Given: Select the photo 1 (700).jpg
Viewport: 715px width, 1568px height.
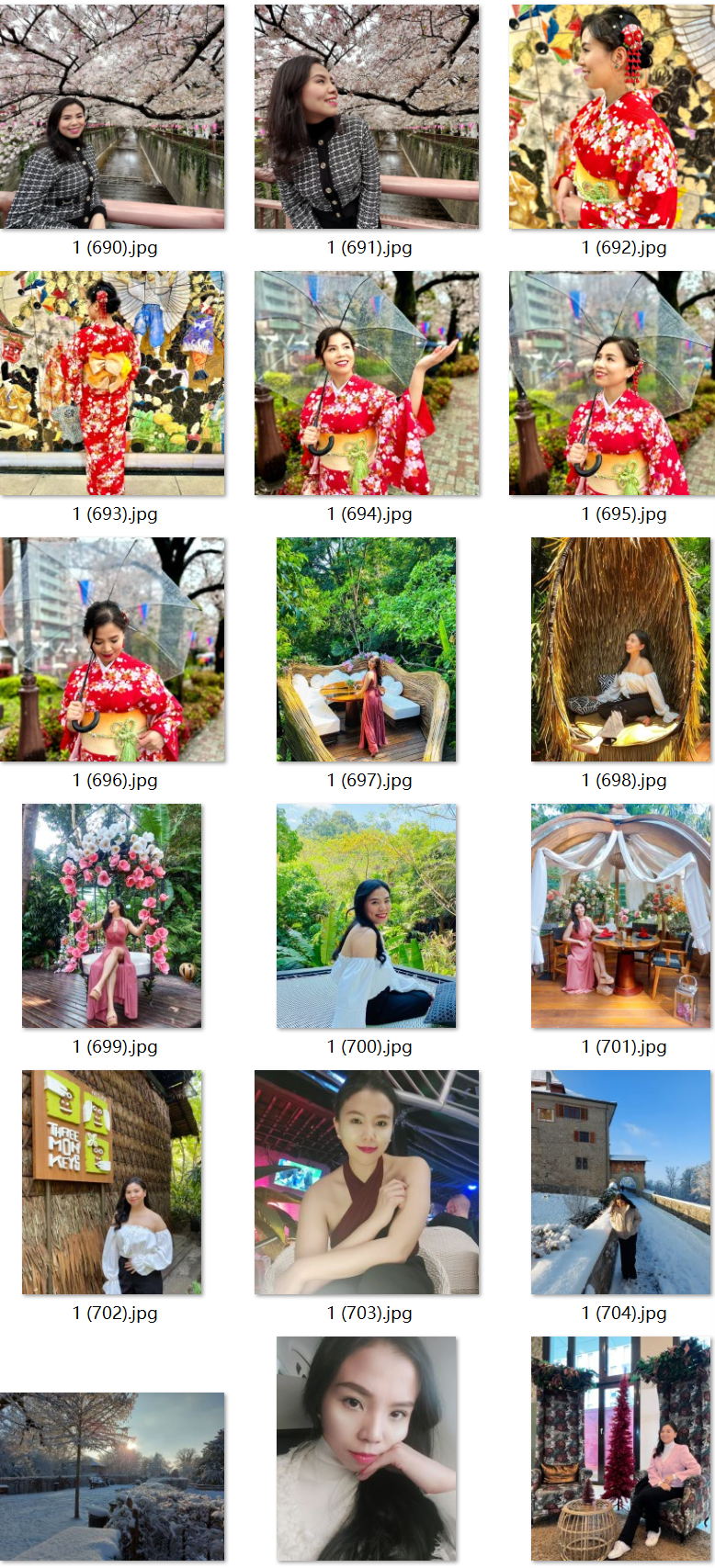Looking at the screenshot, I should [x=367, y=916].
